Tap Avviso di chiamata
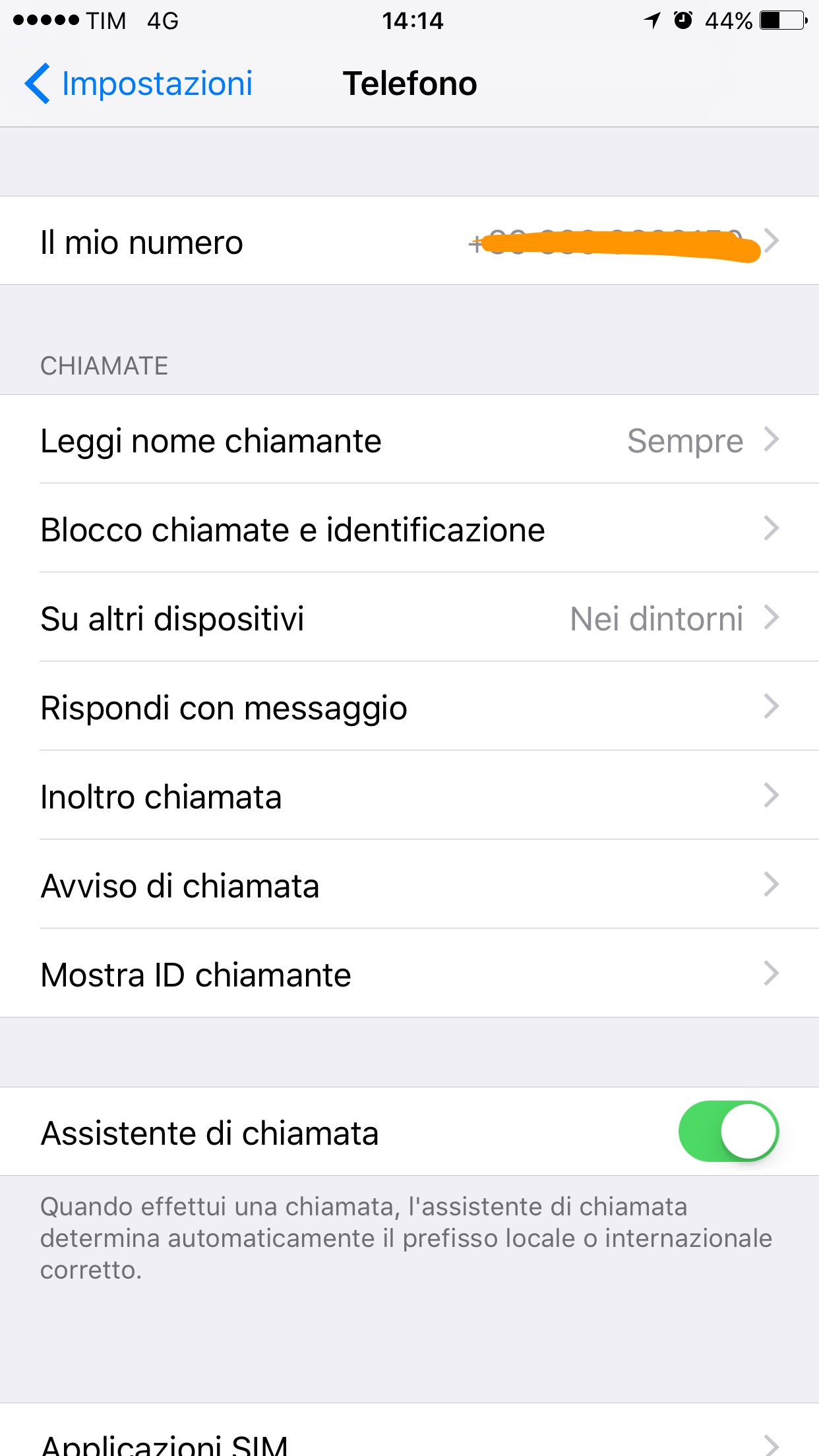Image resolution: width=819 pixels, height=1456 pixels. coord(409,886)
